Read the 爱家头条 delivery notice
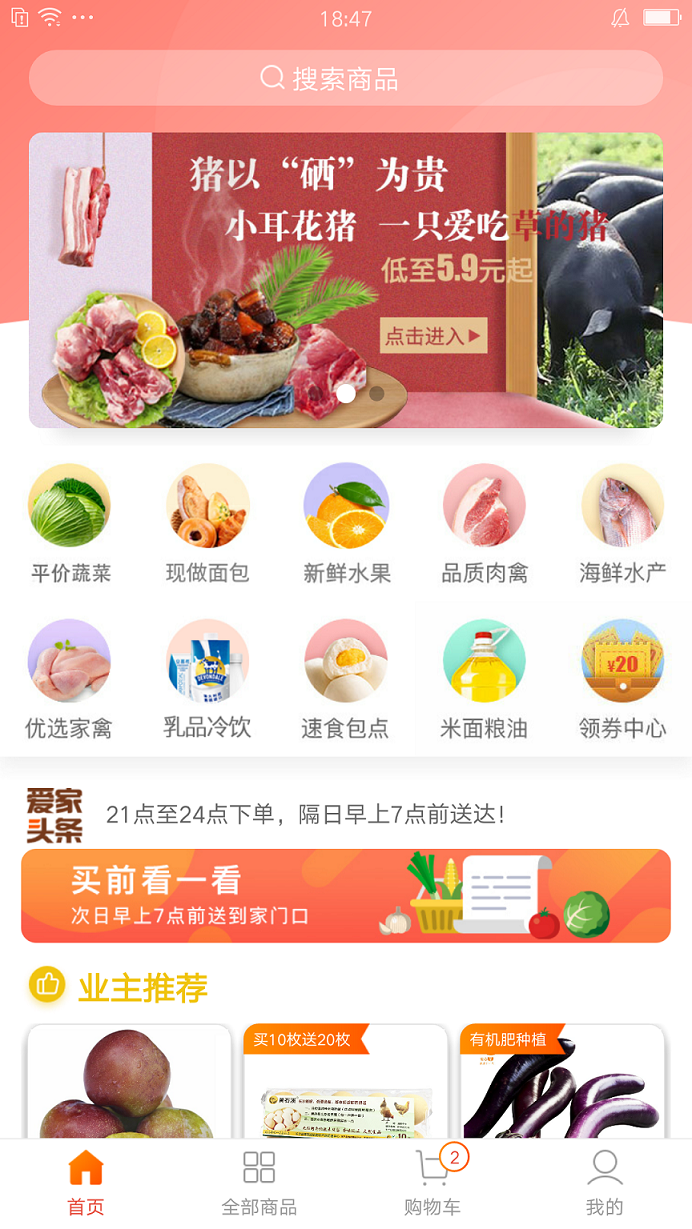 305,815
